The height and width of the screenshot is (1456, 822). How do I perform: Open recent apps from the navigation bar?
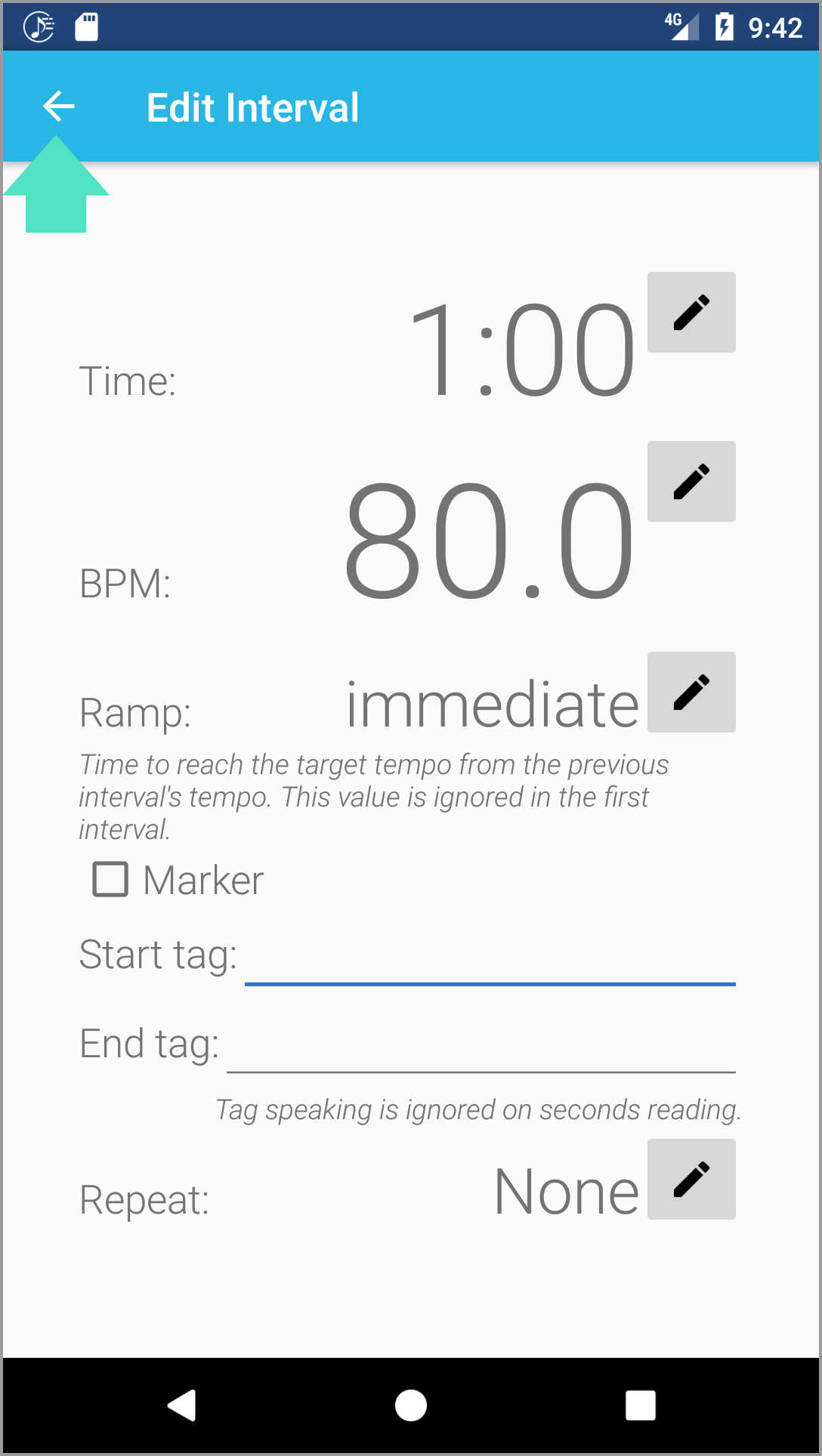pyautogui.click(x=640, y=1405)
